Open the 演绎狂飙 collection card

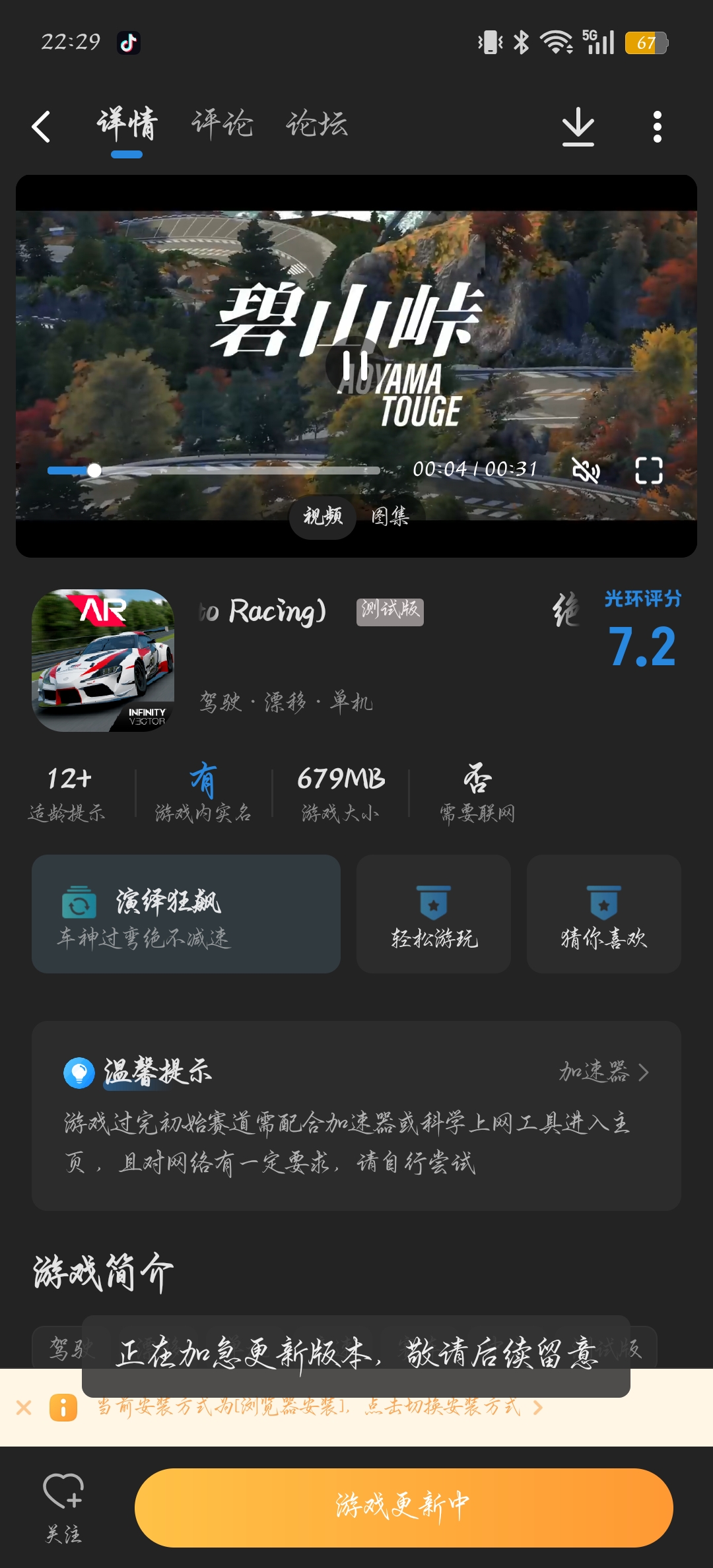point(186,914)
